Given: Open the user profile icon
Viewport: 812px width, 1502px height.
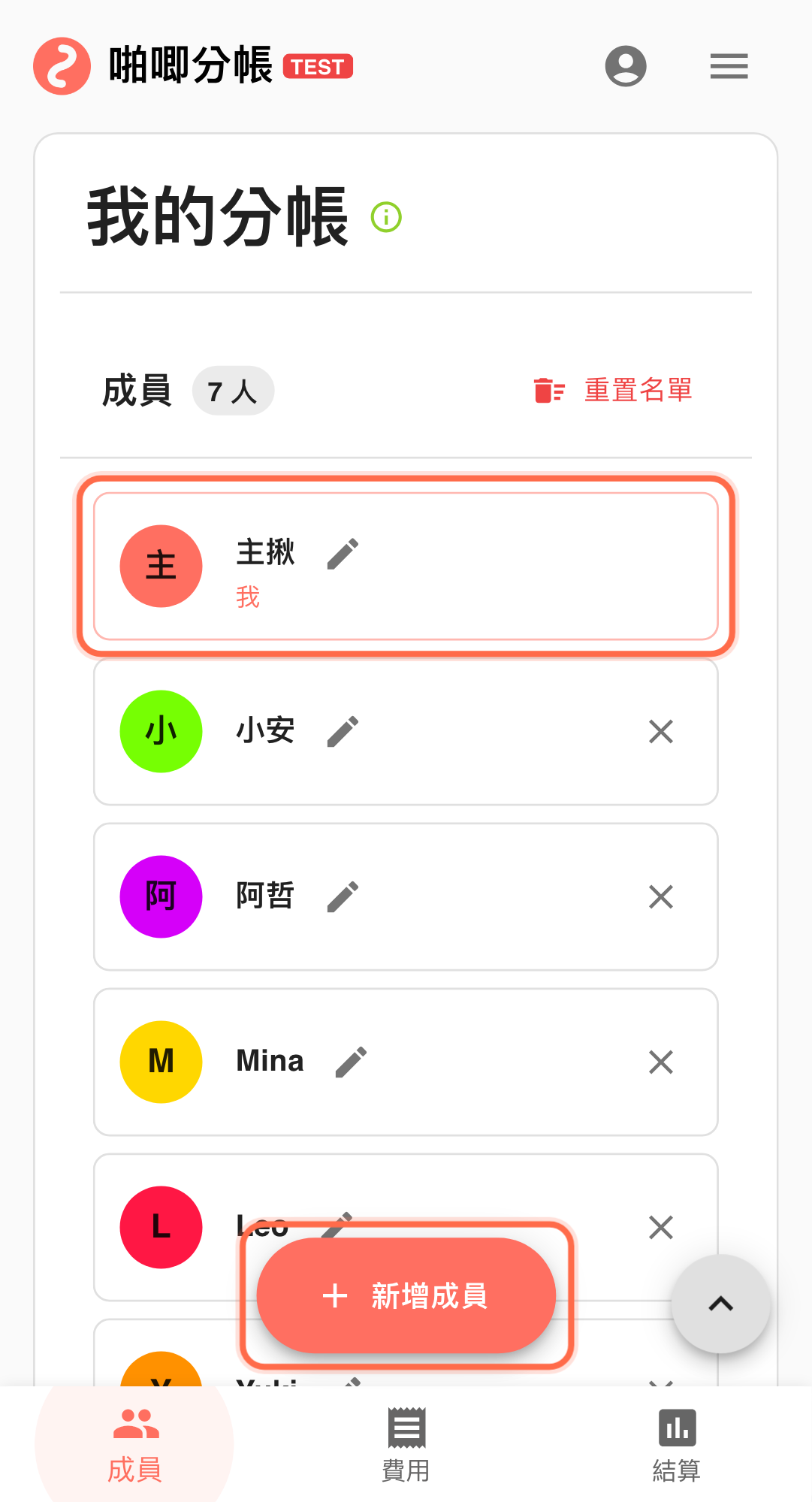Looking at the screenshot, I should click(x=626, y=66).
